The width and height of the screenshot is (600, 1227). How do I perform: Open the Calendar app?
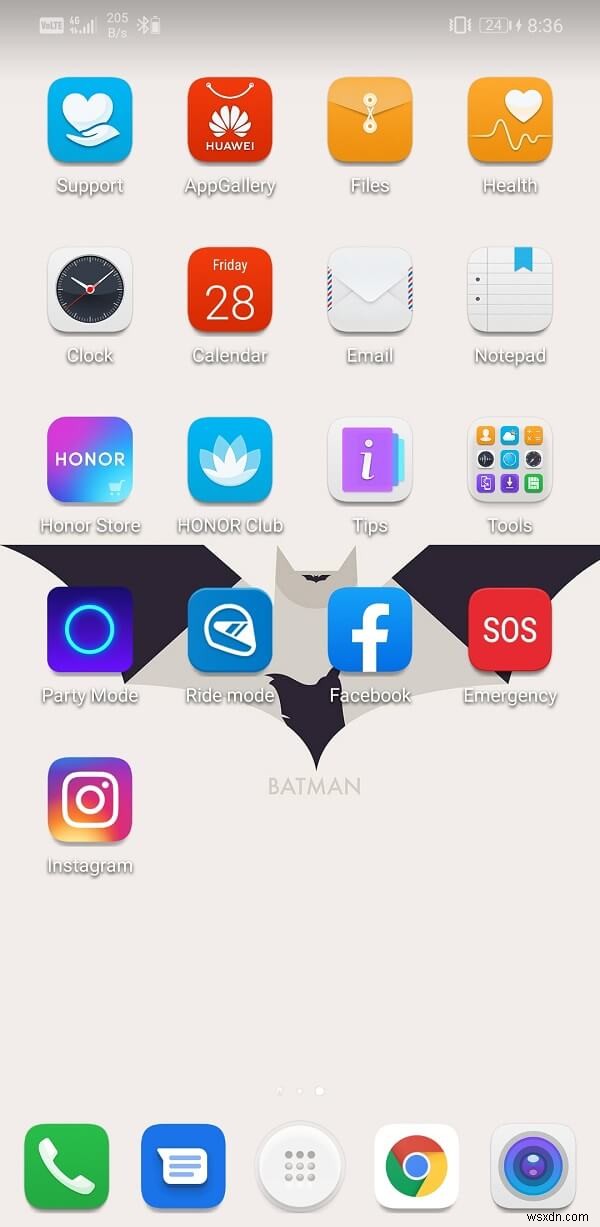tap(230, 290)
